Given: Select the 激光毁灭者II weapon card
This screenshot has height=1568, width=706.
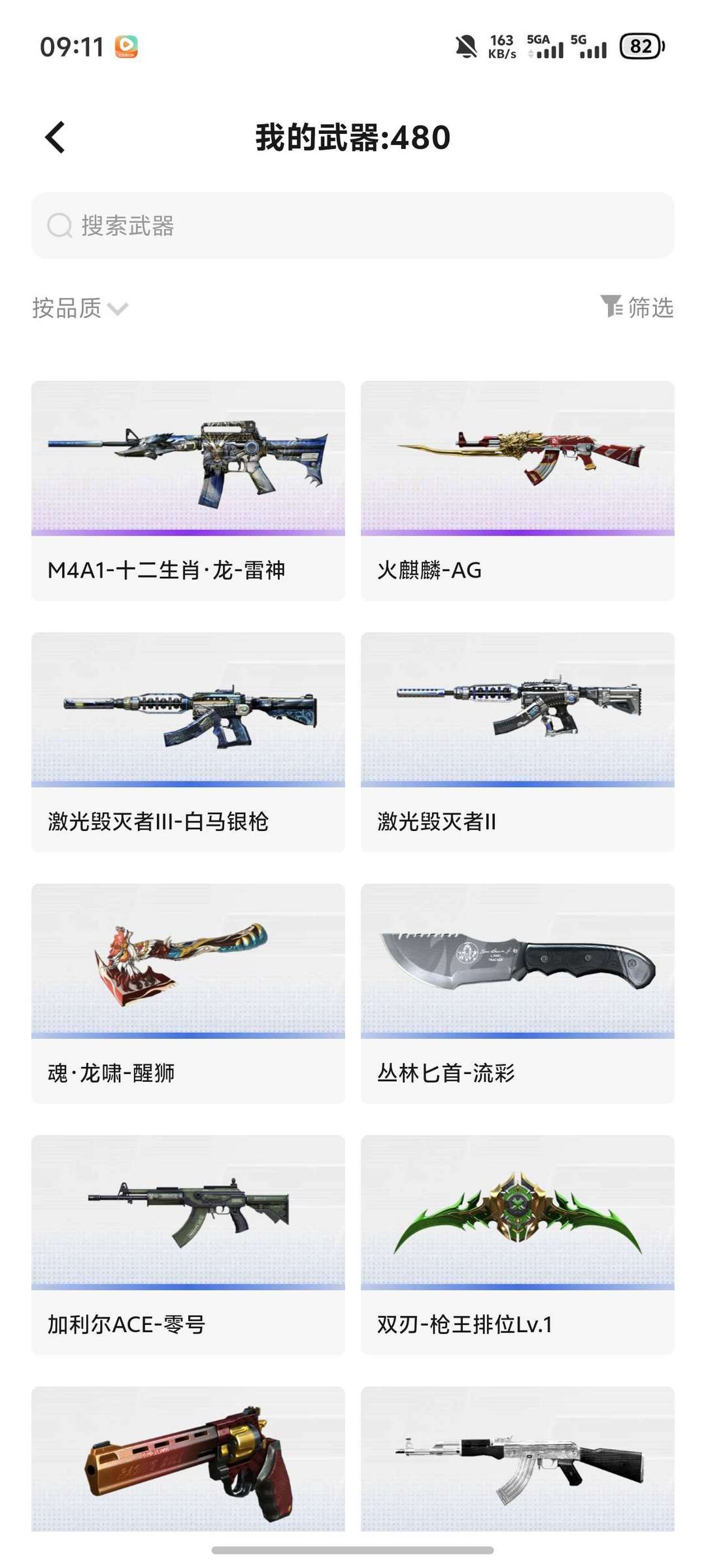Looking at the screenshot, I should point(518,742).
